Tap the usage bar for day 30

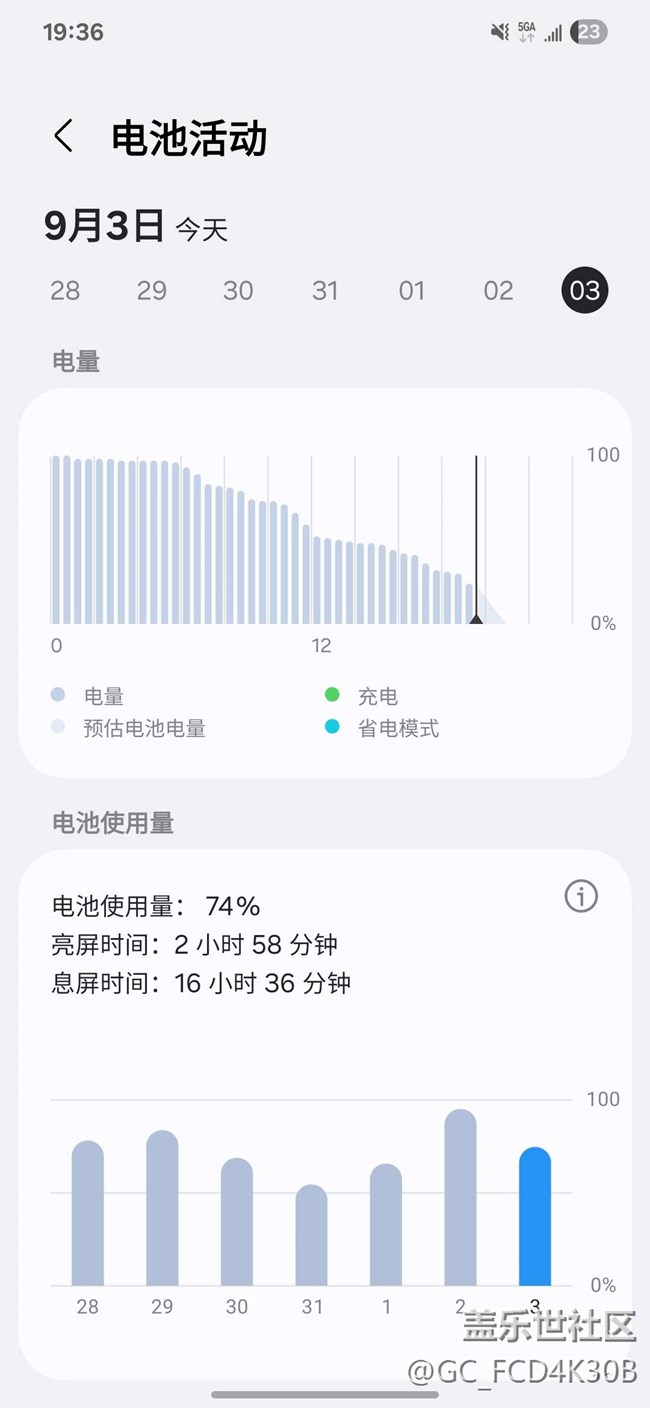237,1222
